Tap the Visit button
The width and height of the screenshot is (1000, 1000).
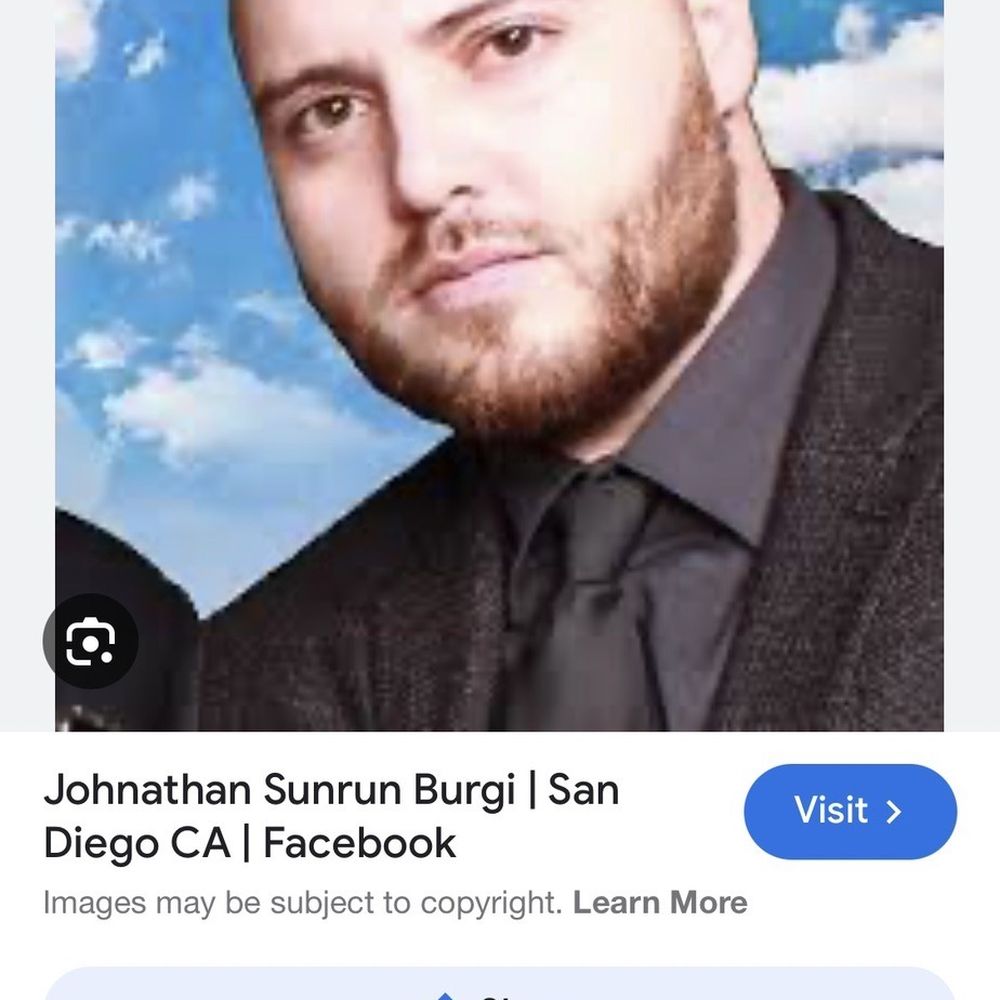850,811
